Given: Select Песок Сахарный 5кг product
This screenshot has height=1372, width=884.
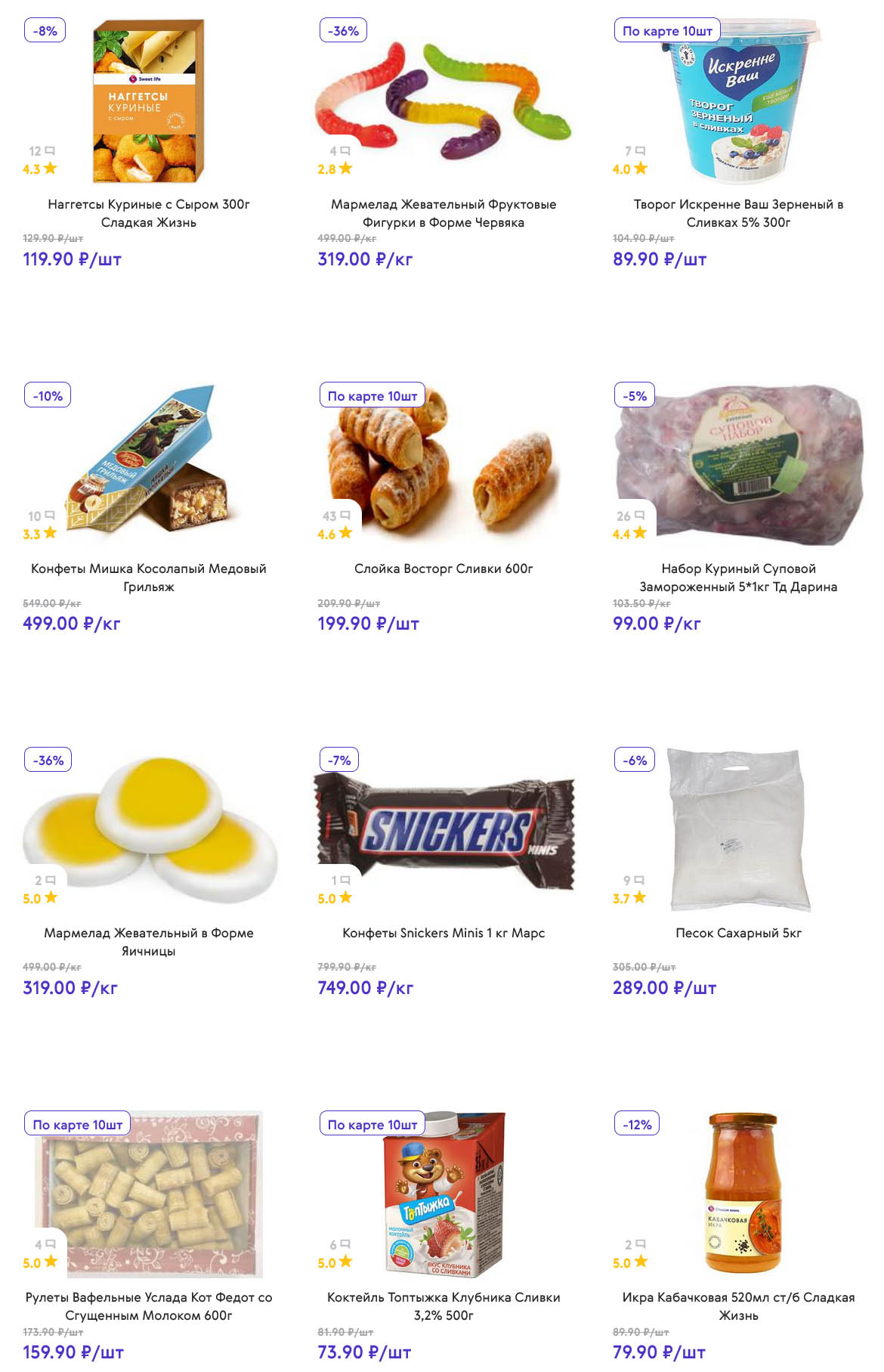Looking at the screenshot, I should (x=737, y=933).
